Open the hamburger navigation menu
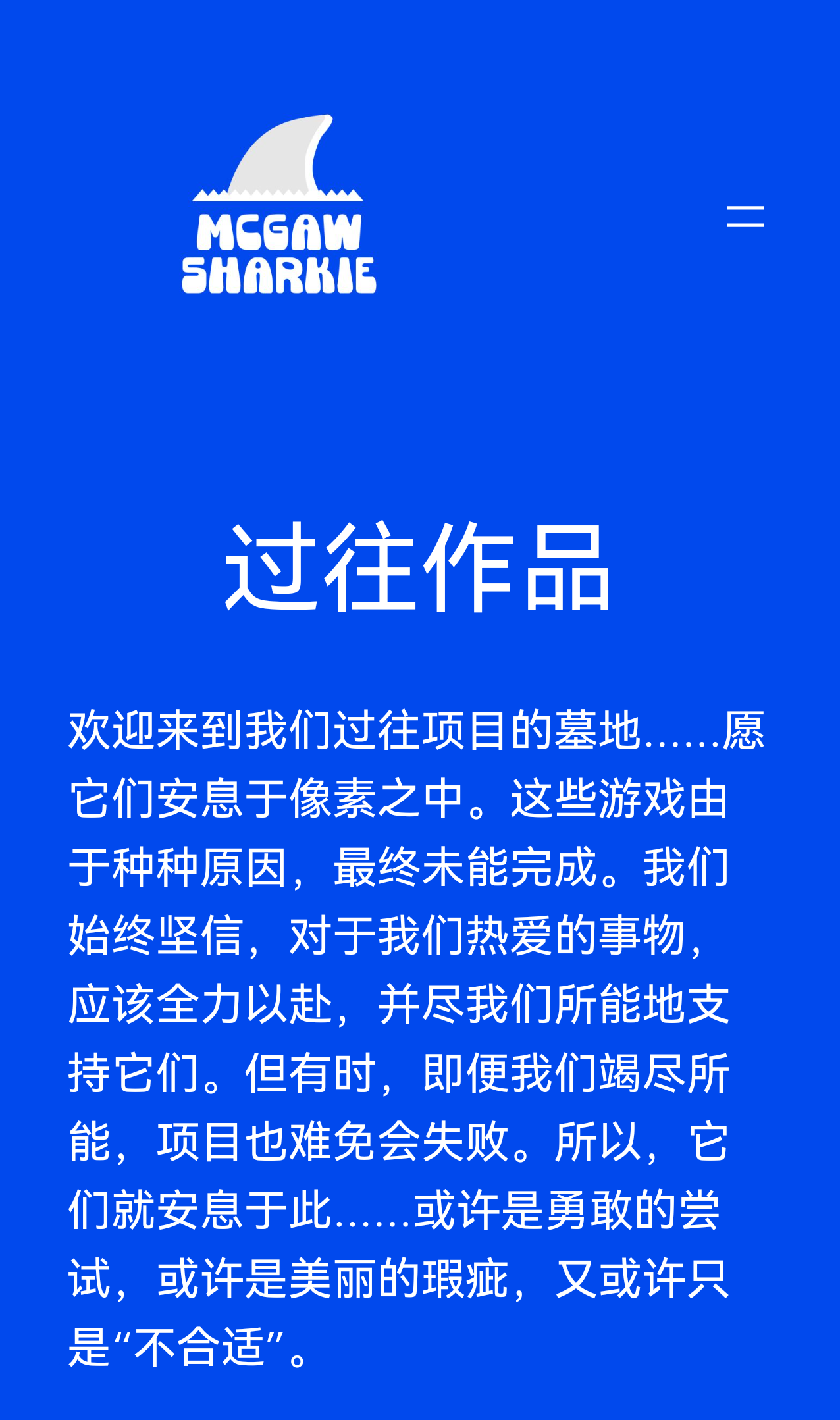 click(x=745, y=217)
